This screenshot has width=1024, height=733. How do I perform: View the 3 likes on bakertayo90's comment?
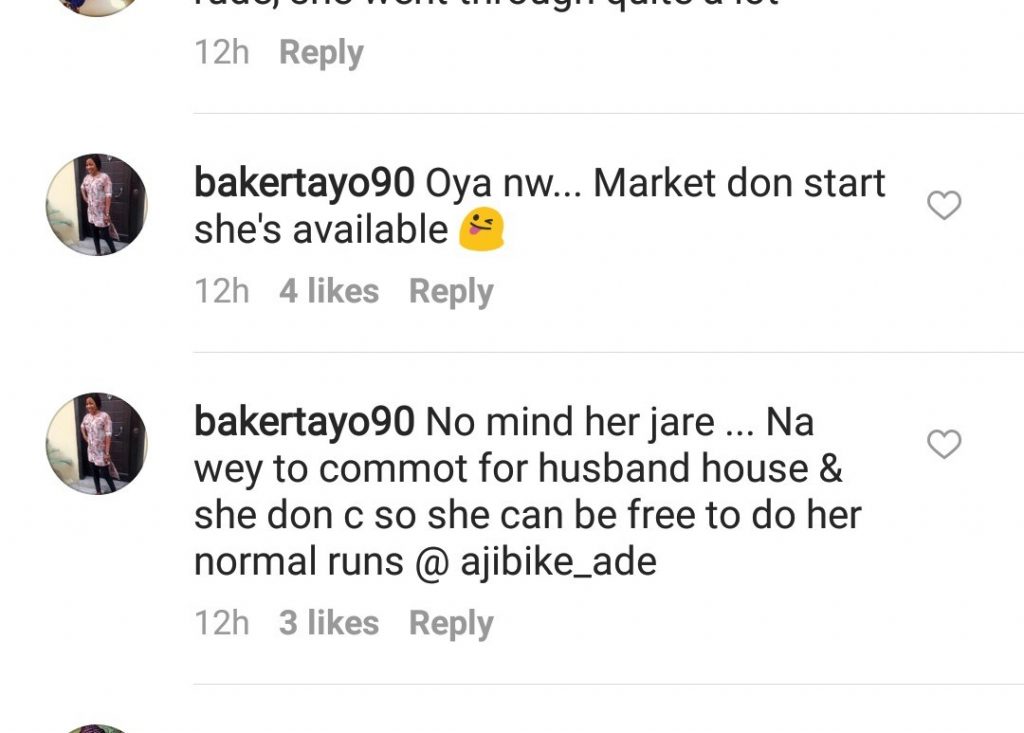tap(329, 623)
